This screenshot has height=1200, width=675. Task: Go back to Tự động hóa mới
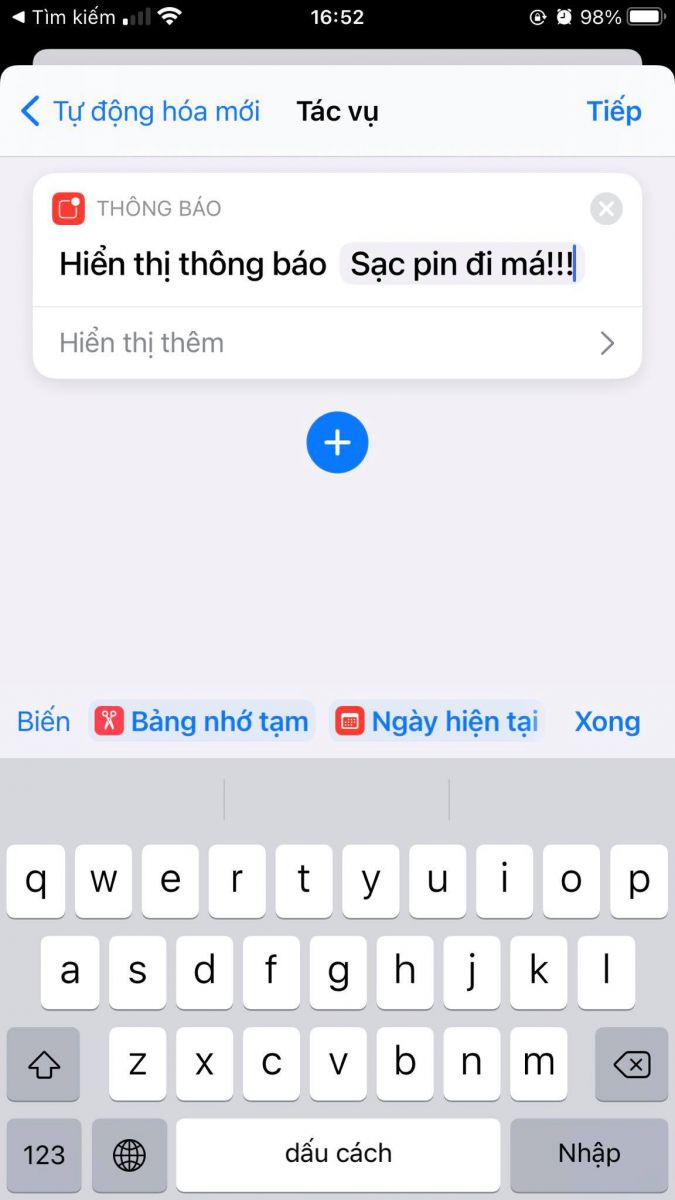tap(140, 111)
